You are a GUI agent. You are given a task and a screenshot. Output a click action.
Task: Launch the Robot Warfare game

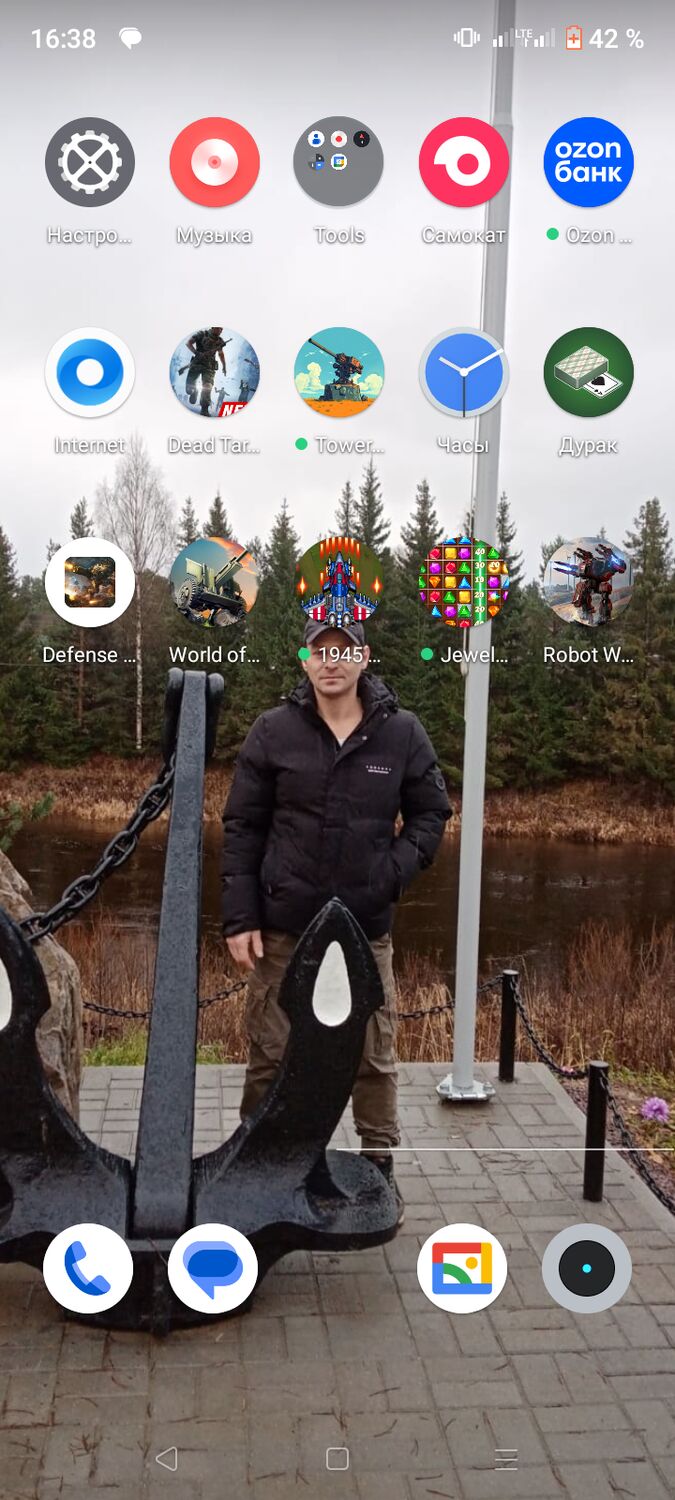coord(588,582)
